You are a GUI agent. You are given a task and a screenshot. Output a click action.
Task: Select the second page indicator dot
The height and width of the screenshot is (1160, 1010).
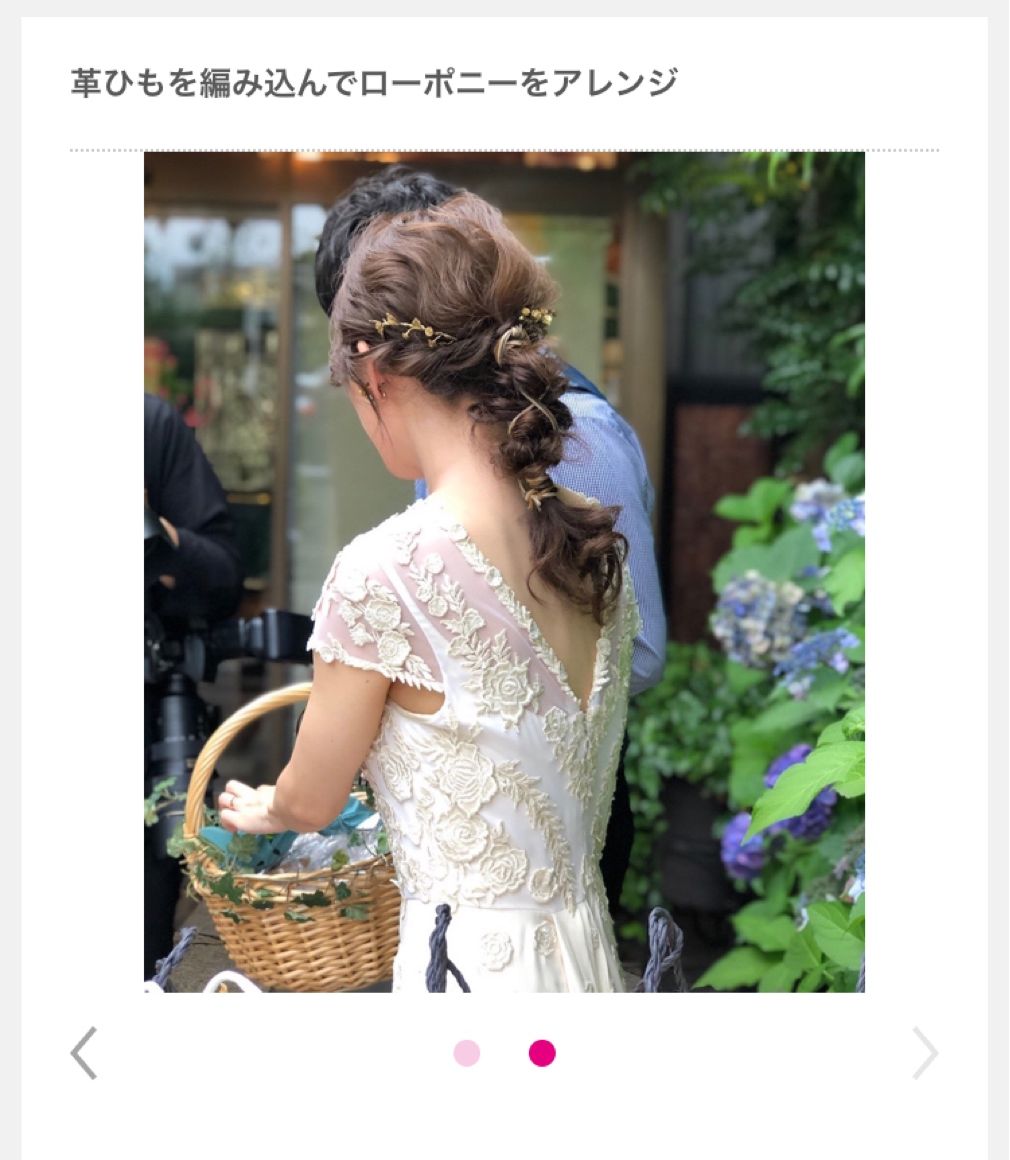point(542,1053)
